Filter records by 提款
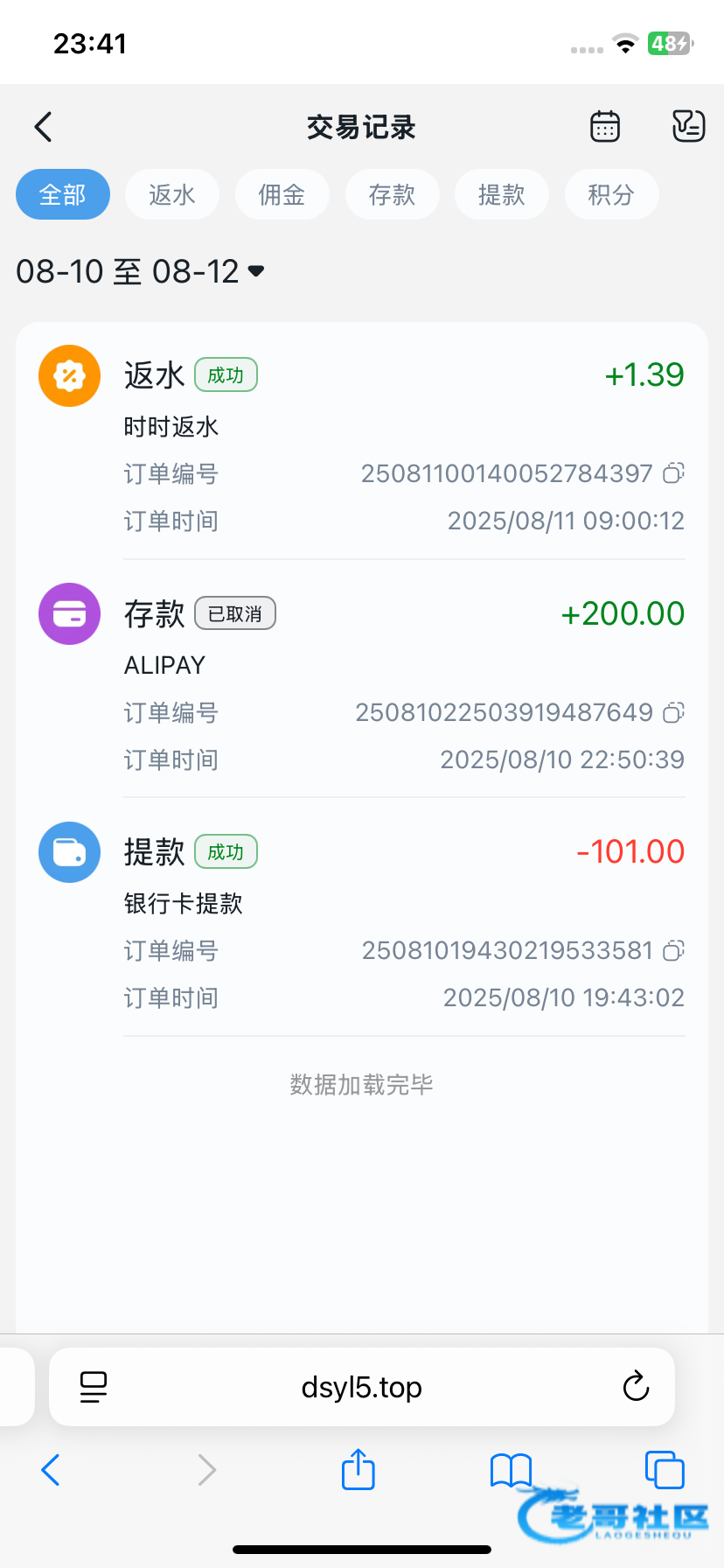 click(x=501, y=194)
